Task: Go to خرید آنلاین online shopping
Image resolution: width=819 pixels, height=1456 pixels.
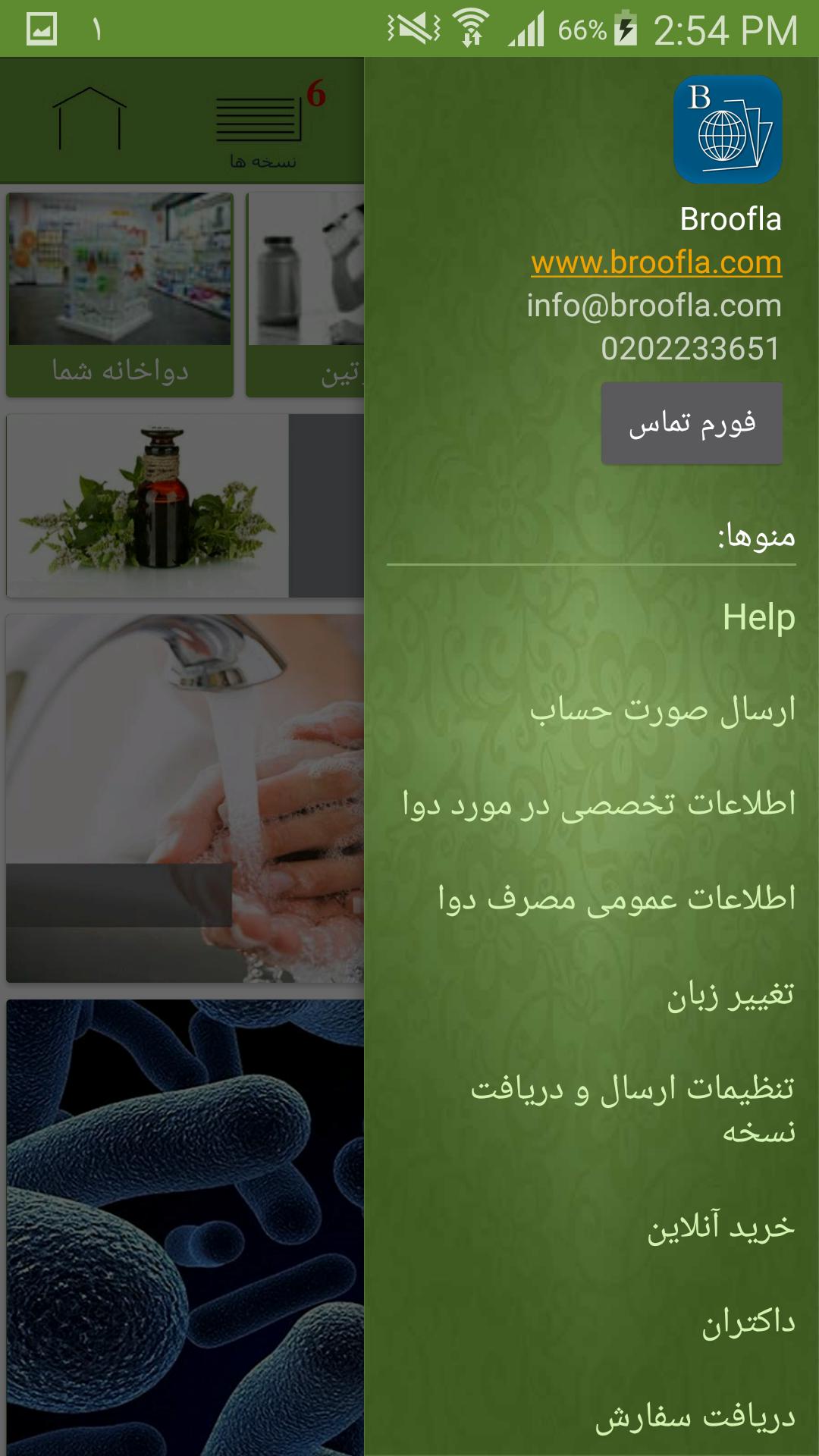Action: [x=720, y=1228]
